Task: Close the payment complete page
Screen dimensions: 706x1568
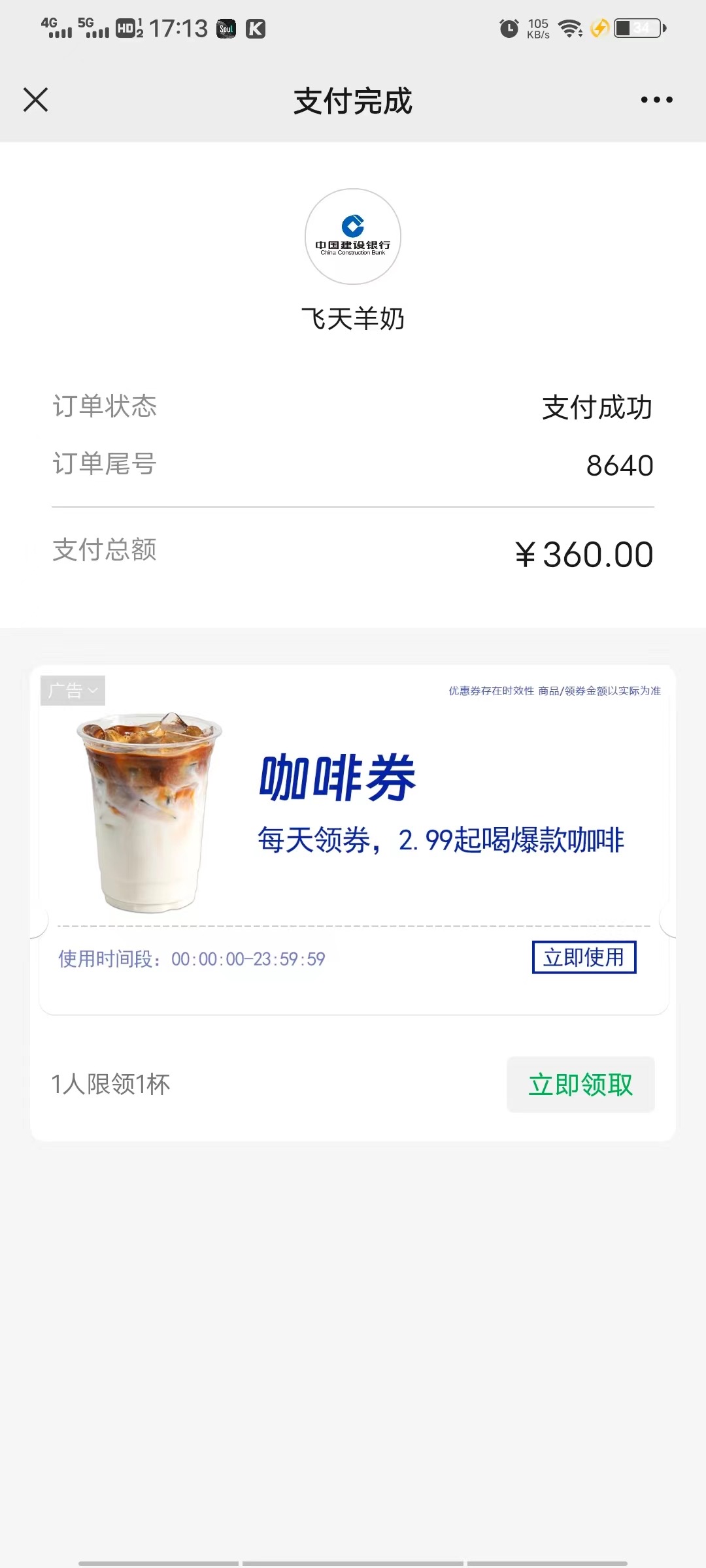Action: coord(36,100)
